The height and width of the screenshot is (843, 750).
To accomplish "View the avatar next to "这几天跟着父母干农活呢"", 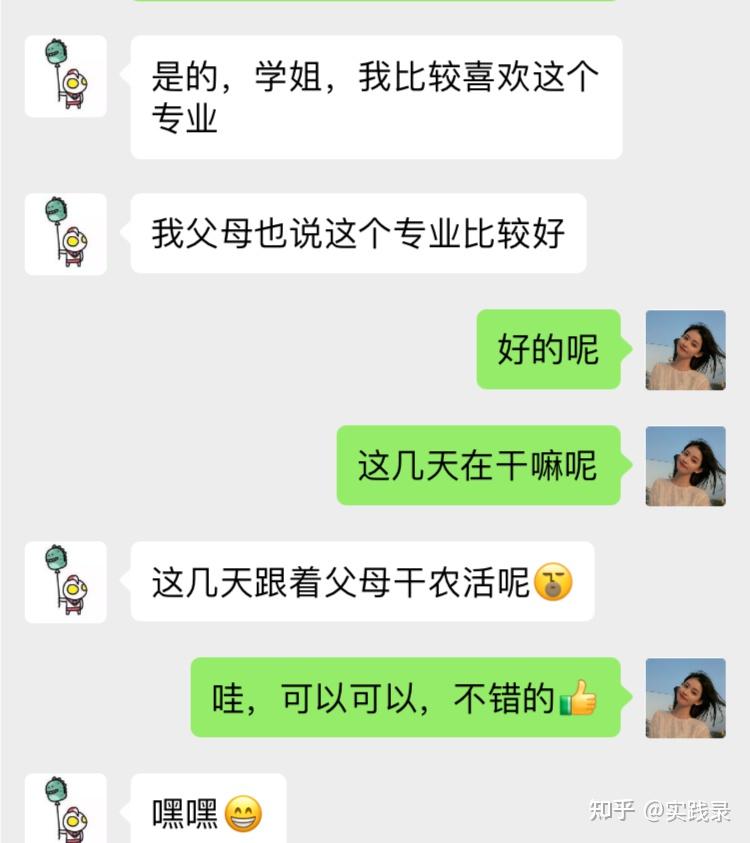I will coord(66,582).
